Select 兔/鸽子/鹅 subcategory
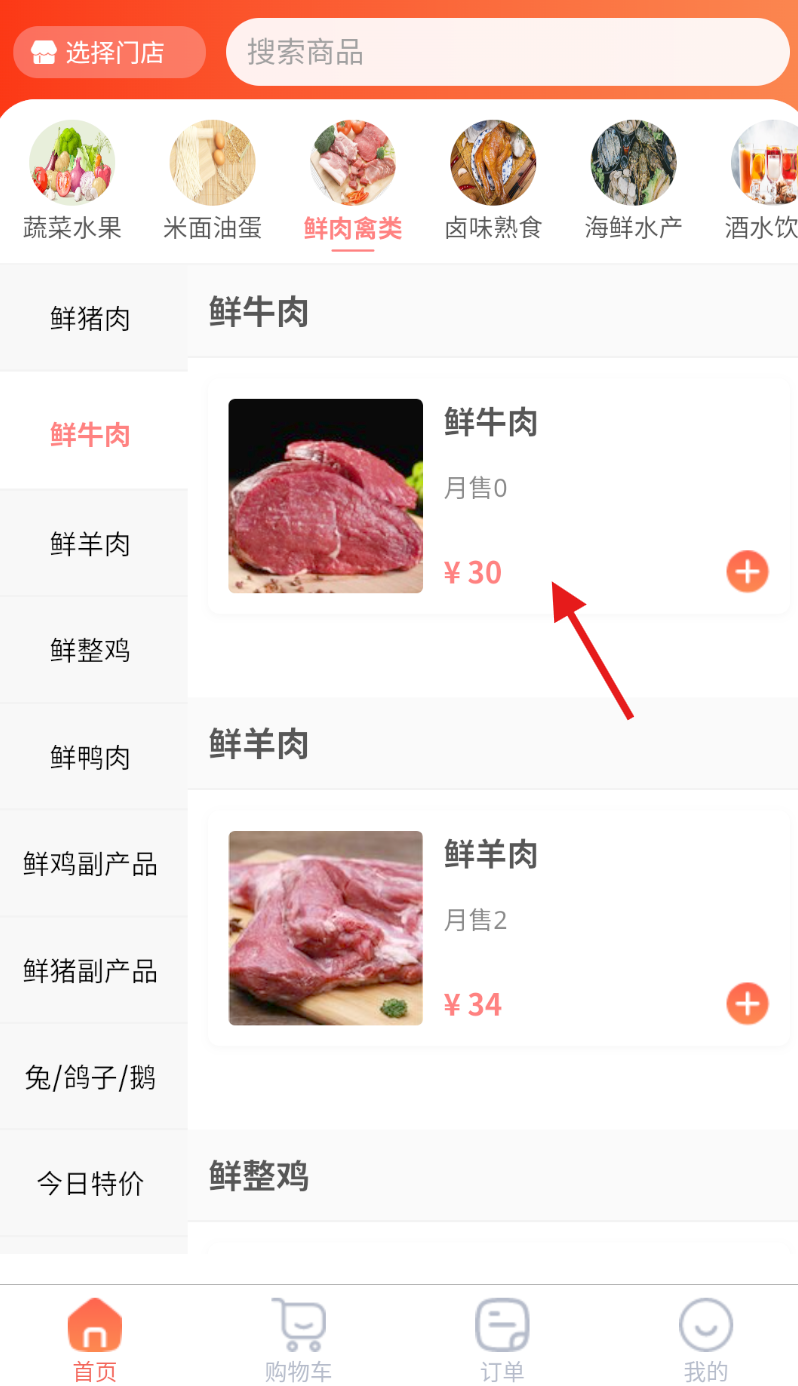 click(x=91, y=1078)
